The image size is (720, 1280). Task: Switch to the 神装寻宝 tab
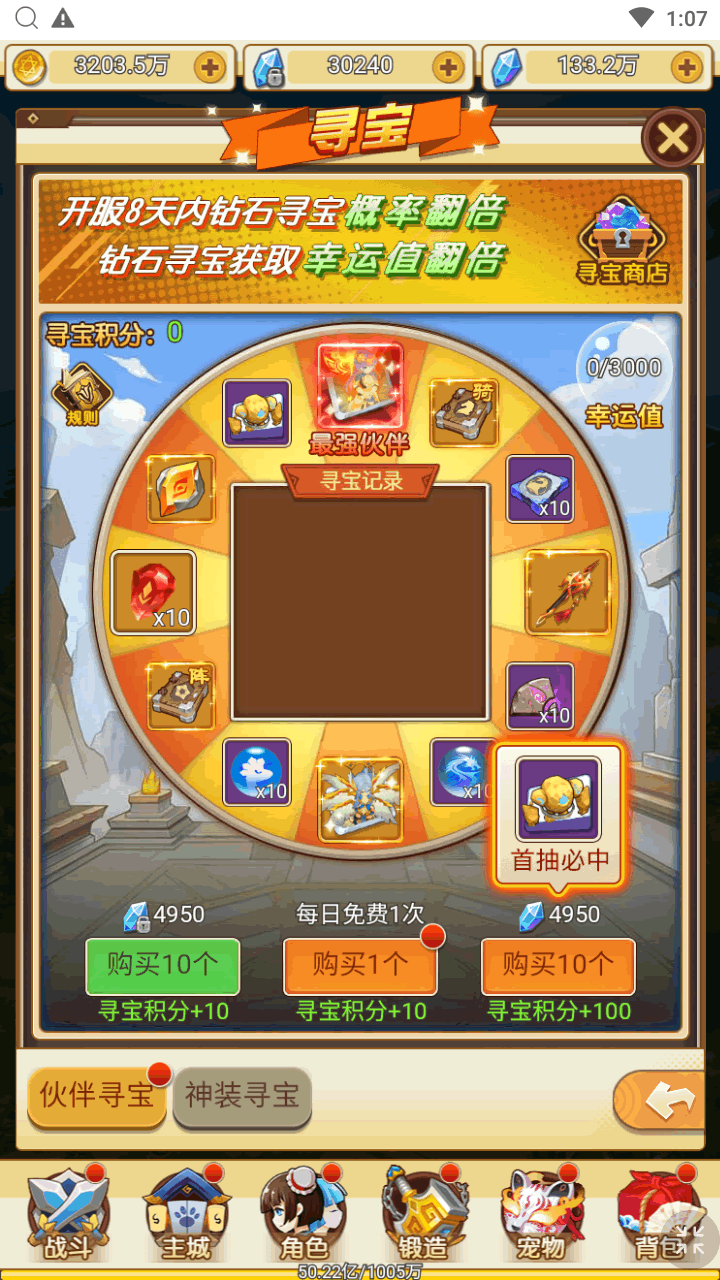[242, 1096]
